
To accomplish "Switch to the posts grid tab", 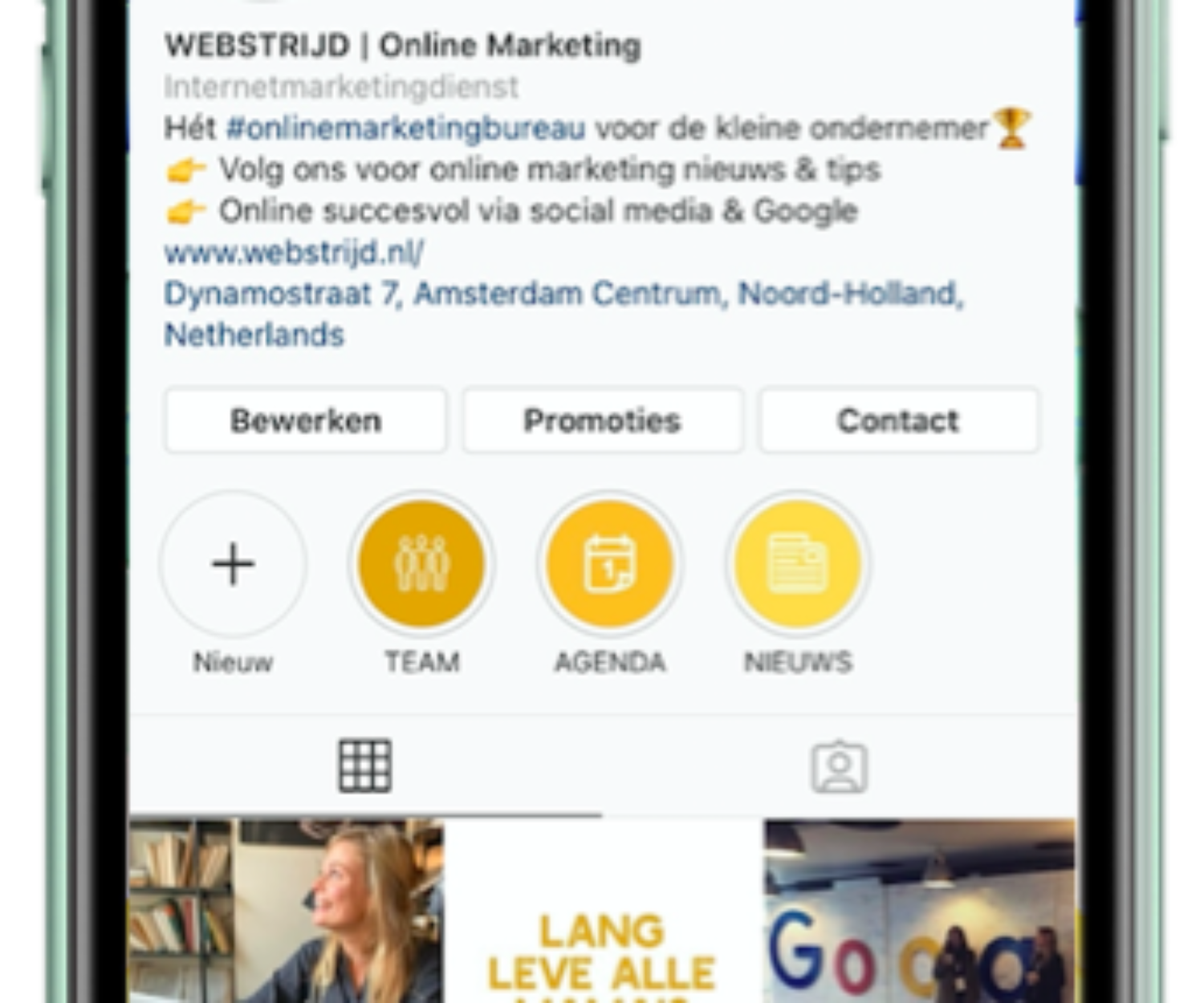I will (364, 766).
